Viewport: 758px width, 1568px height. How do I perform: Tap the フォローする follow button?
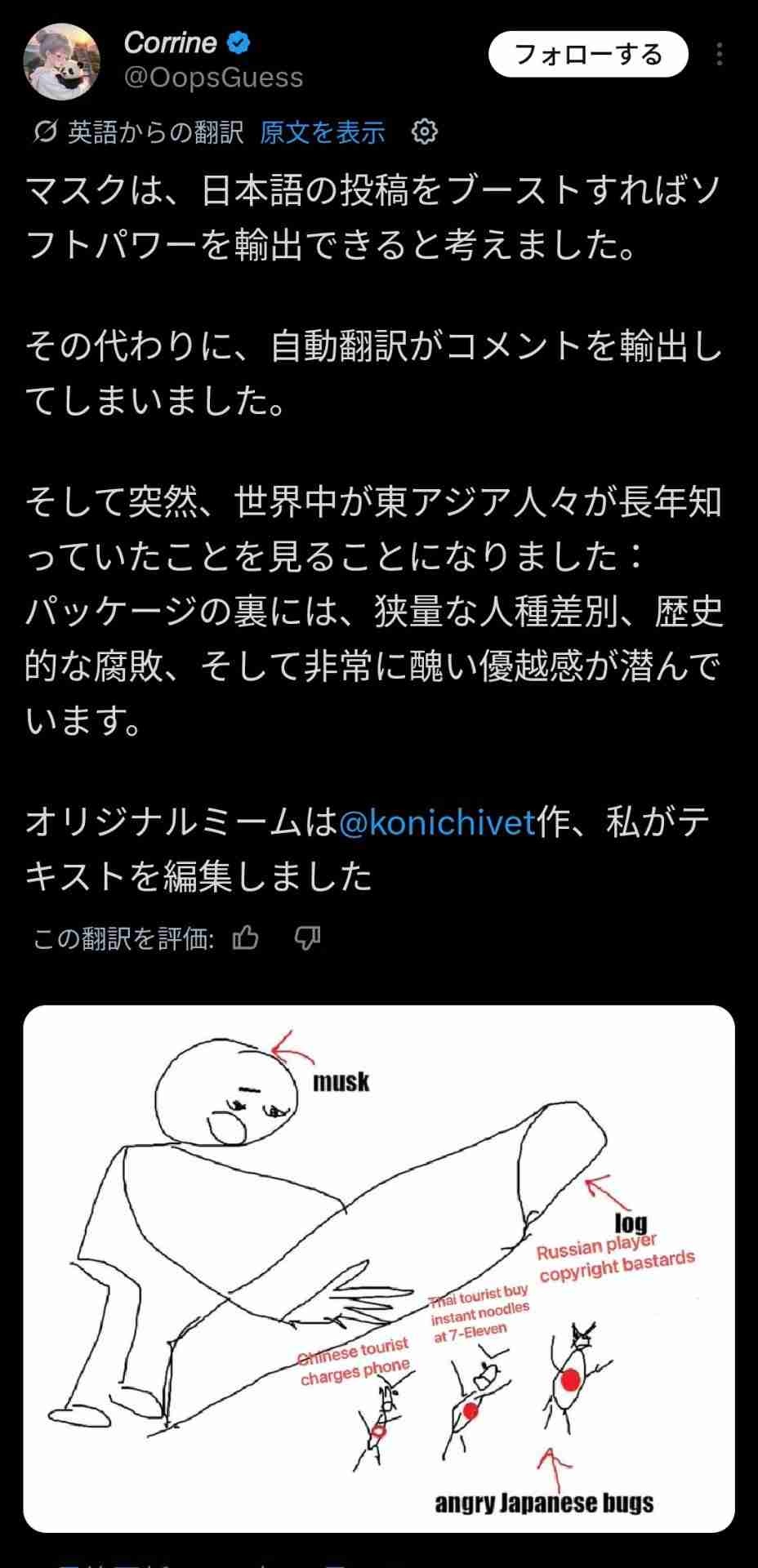588,55
